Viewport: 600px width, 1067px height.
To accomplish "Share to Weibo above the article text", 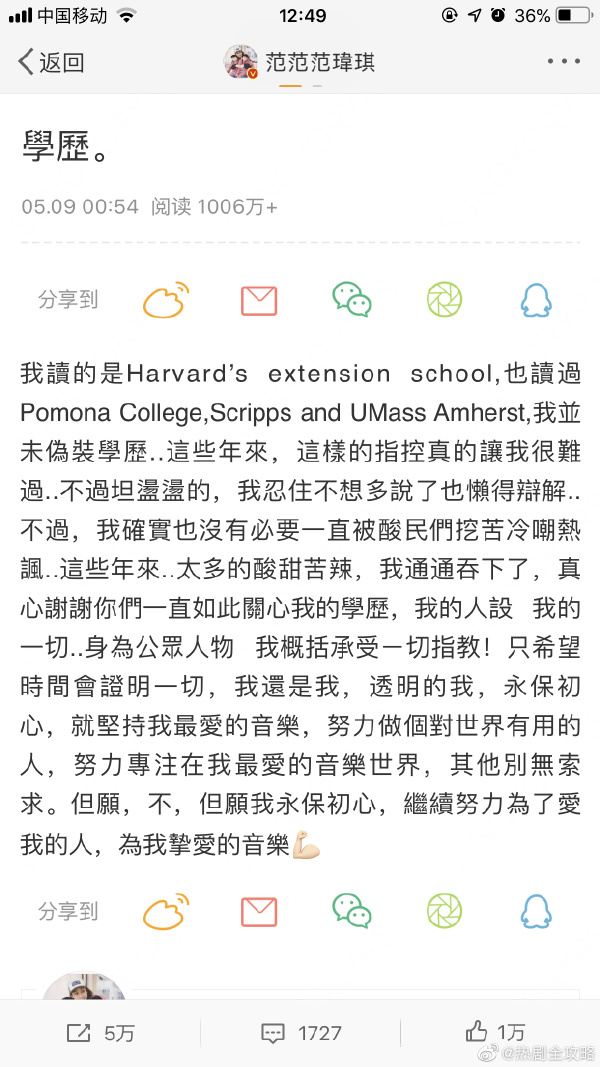I will [x=165, y=299].
